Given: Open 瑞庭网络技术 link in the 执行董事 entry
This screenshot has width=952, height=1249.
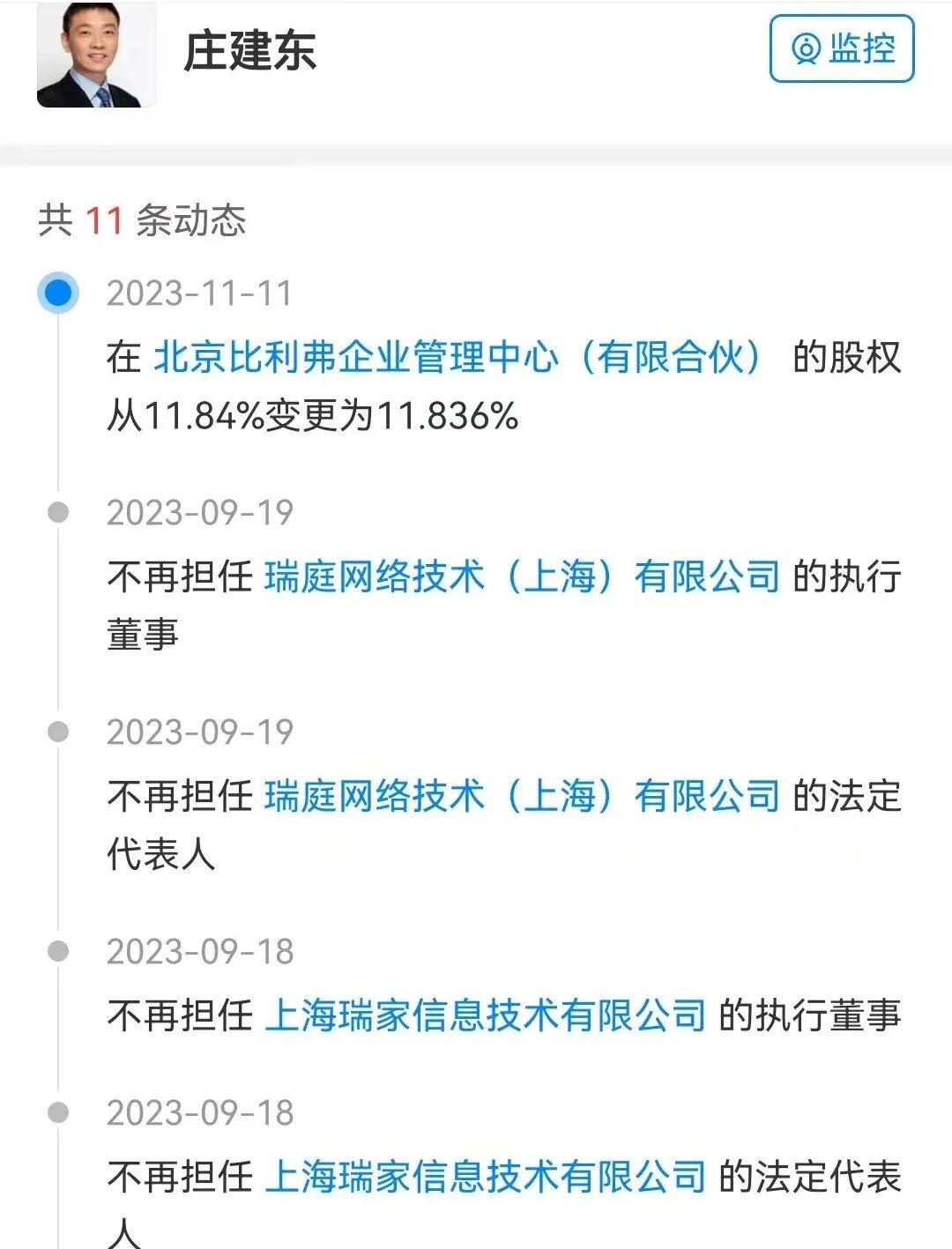Looking at the screenshot, I should [x=522, y=577].
